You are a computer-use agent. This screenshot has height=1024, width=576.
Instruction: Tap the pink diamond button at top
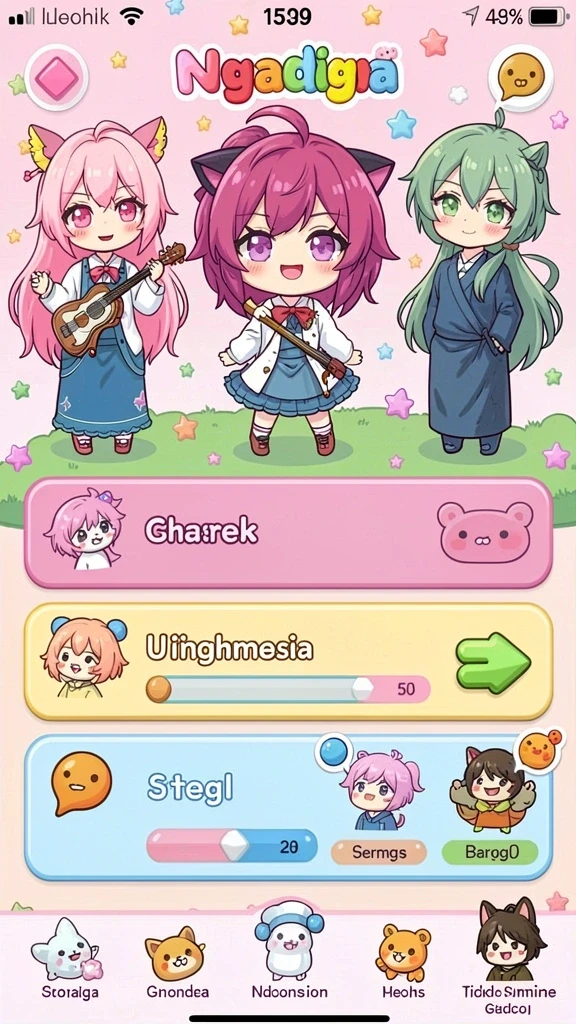pyautogui.click(x=56, y=78)
